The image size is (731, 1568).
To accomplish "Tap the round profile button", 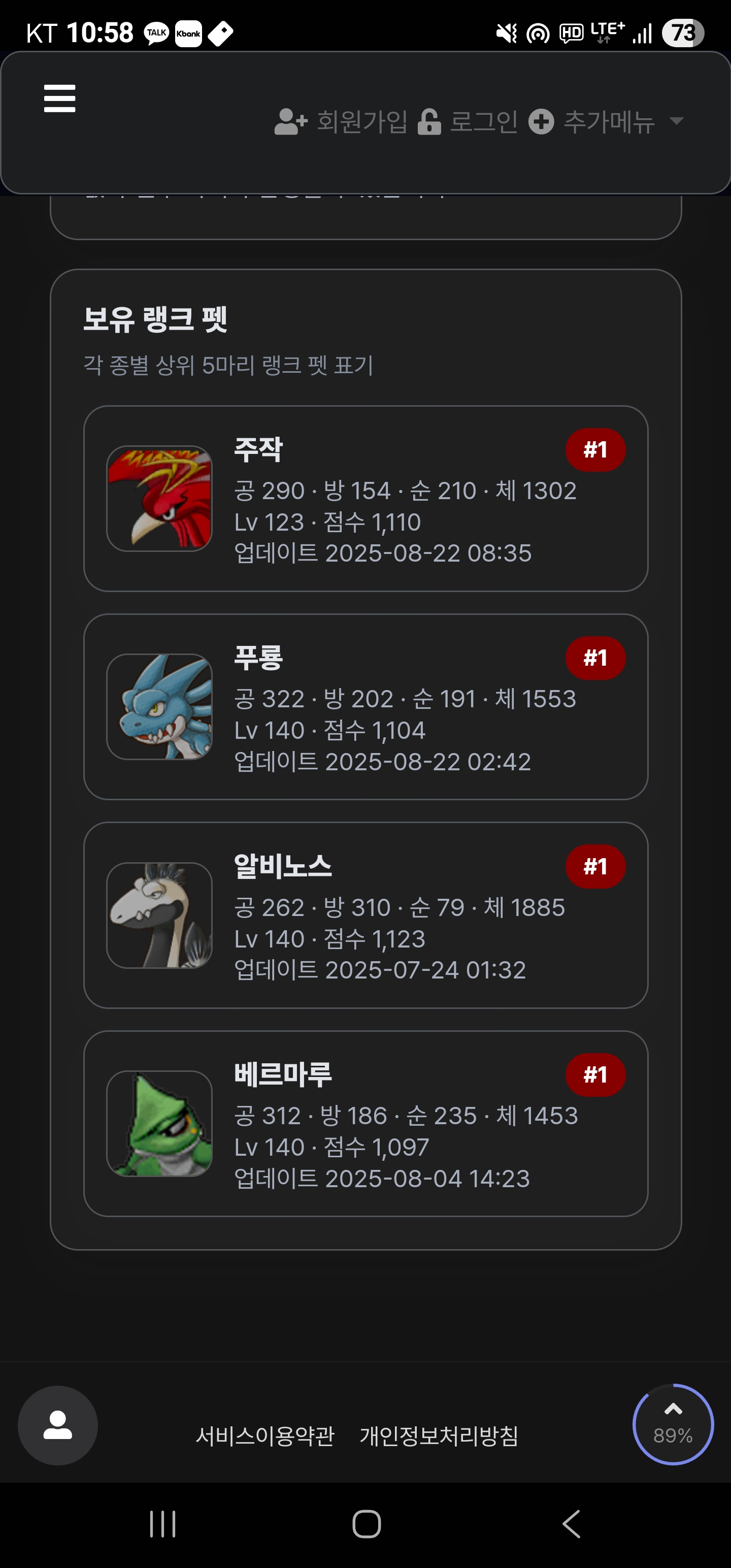I will pyautogui.click(x=58, y=1425).
